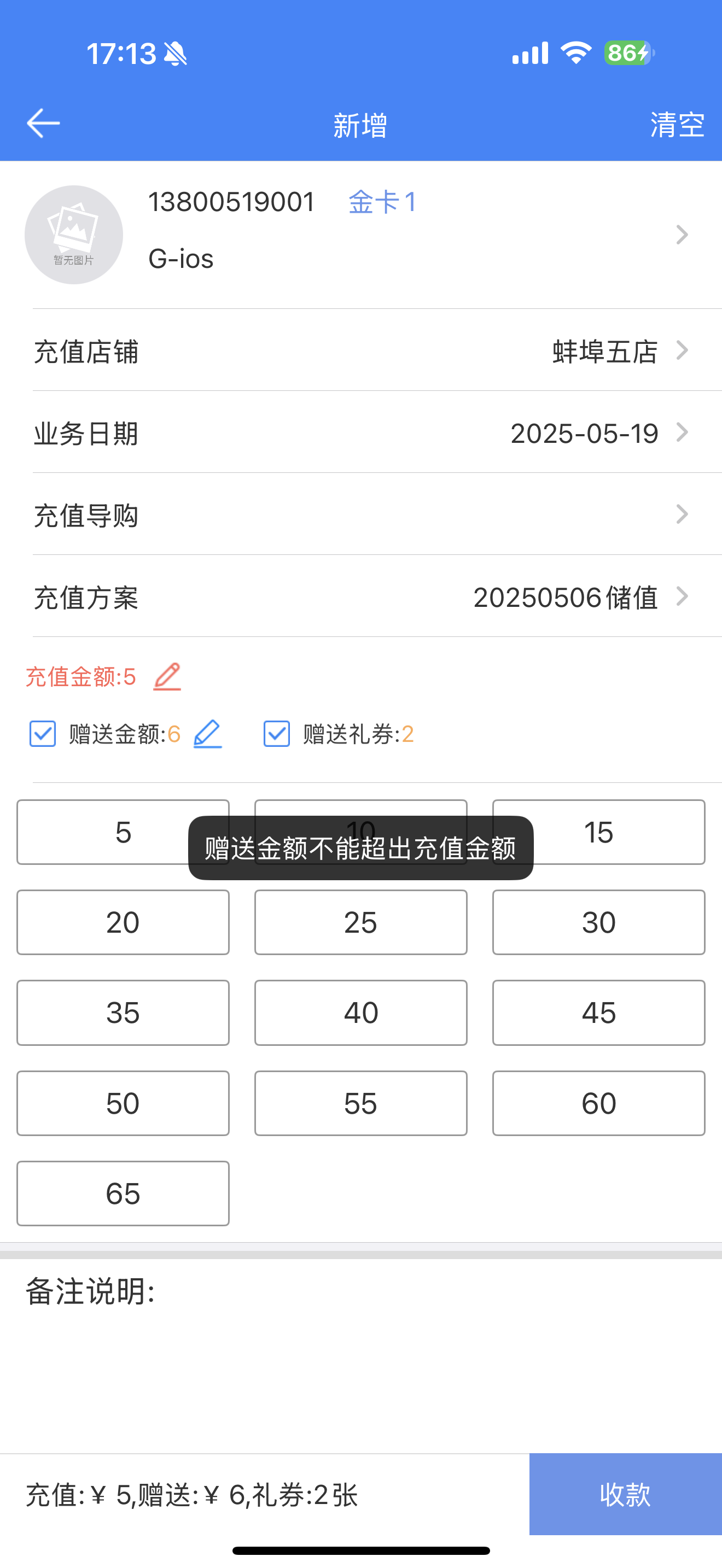Focus the 备注说明 remarks field
The height and width of the screenshot is (1568, 722).
pyautogui.click(x=361, y=1354)
